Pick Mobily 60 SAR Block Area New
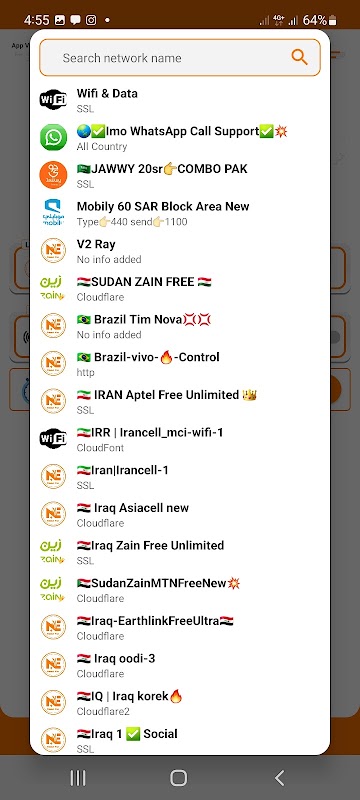Image resolution: width=360 pixels, height=800 pixels. click(179, 213)
